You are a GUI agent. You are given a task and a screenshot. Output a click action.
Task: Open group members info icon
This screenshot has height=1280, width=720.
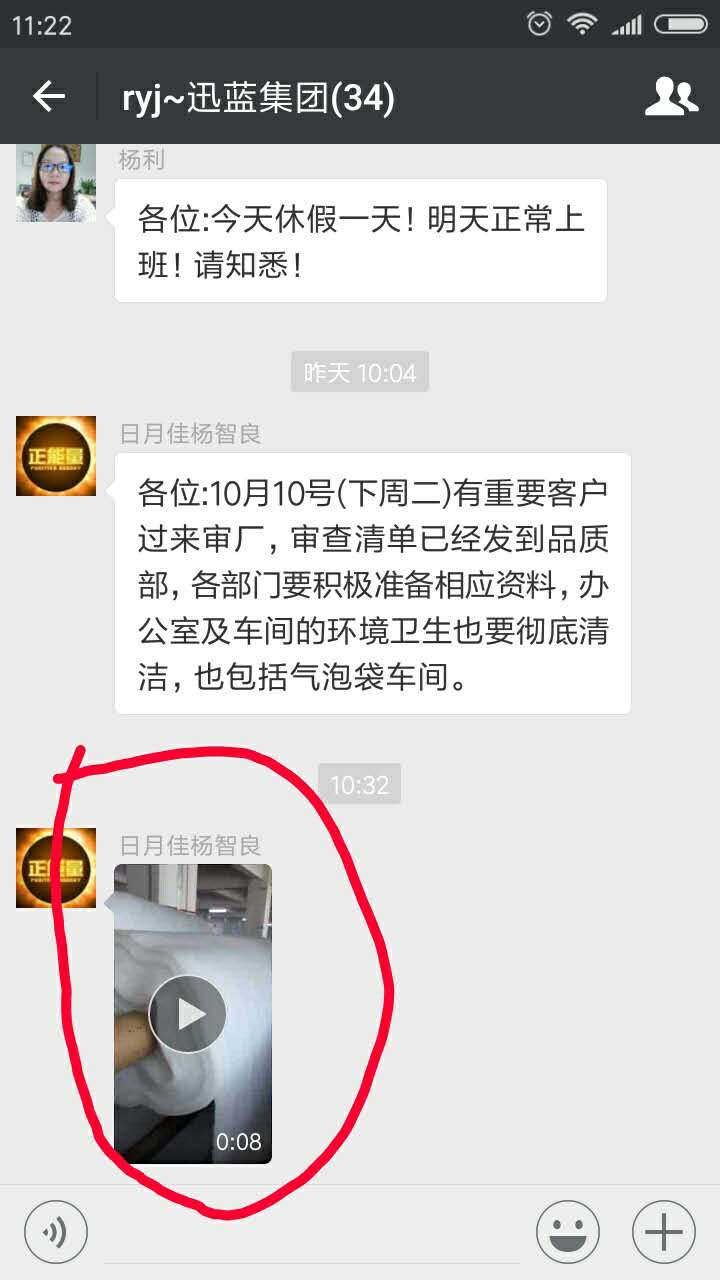671,97
